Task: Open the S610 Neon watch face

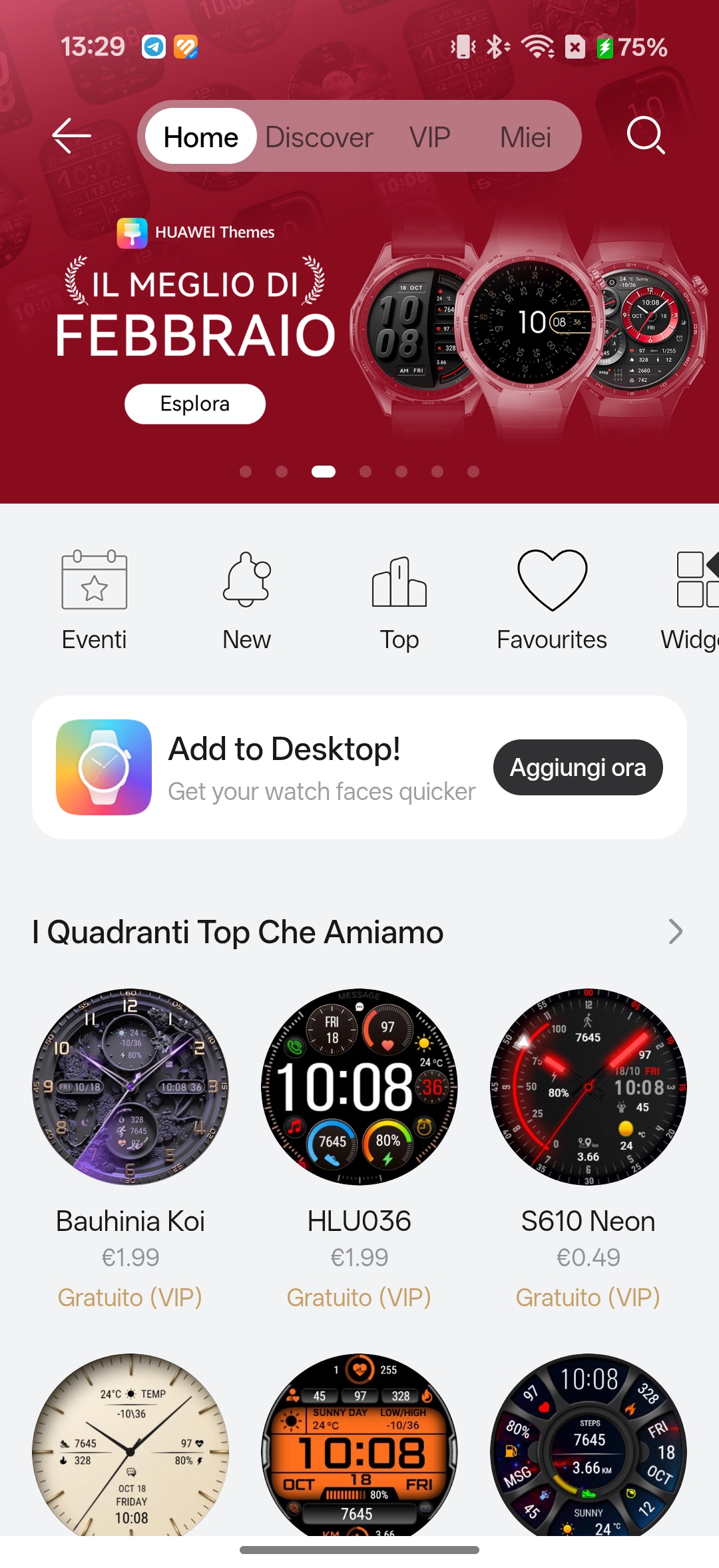Action: point(589,1087)
